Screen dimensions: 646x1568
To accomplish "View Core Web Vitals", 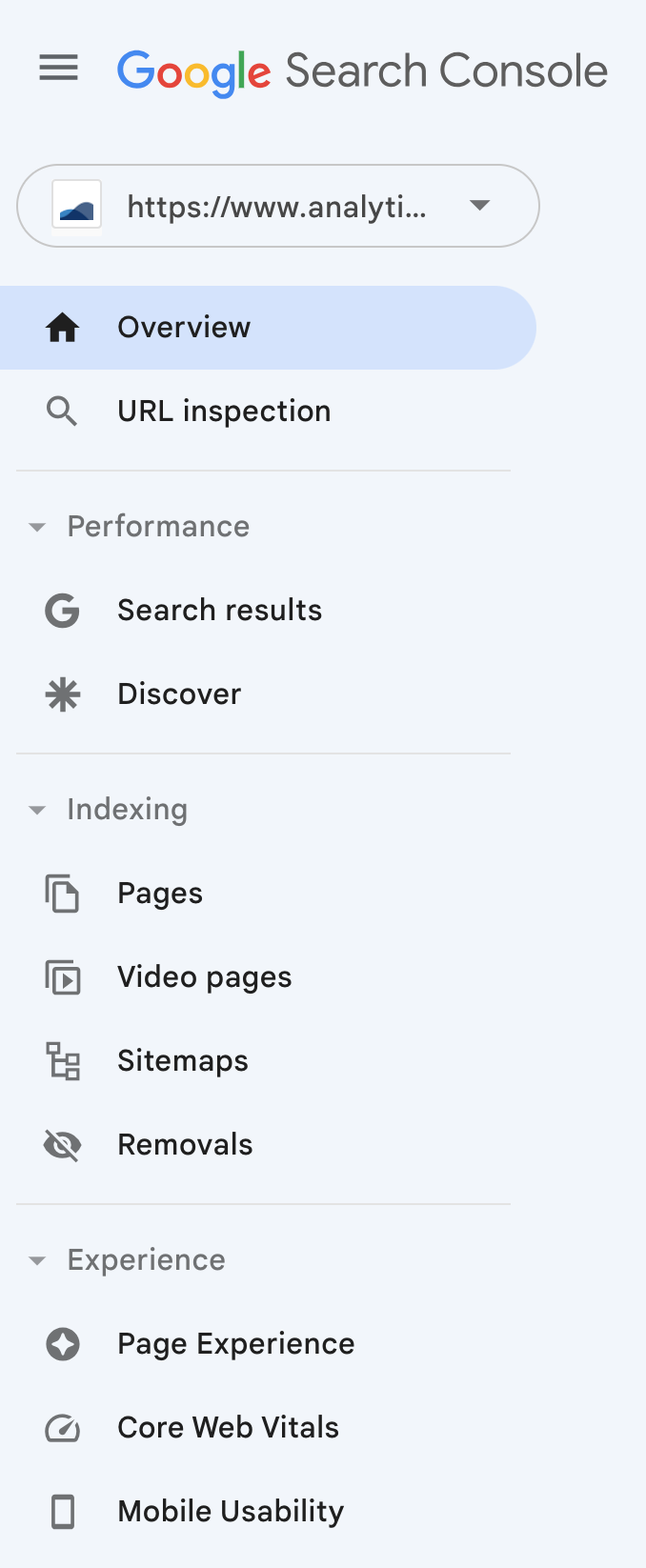I will (228, 1428).
